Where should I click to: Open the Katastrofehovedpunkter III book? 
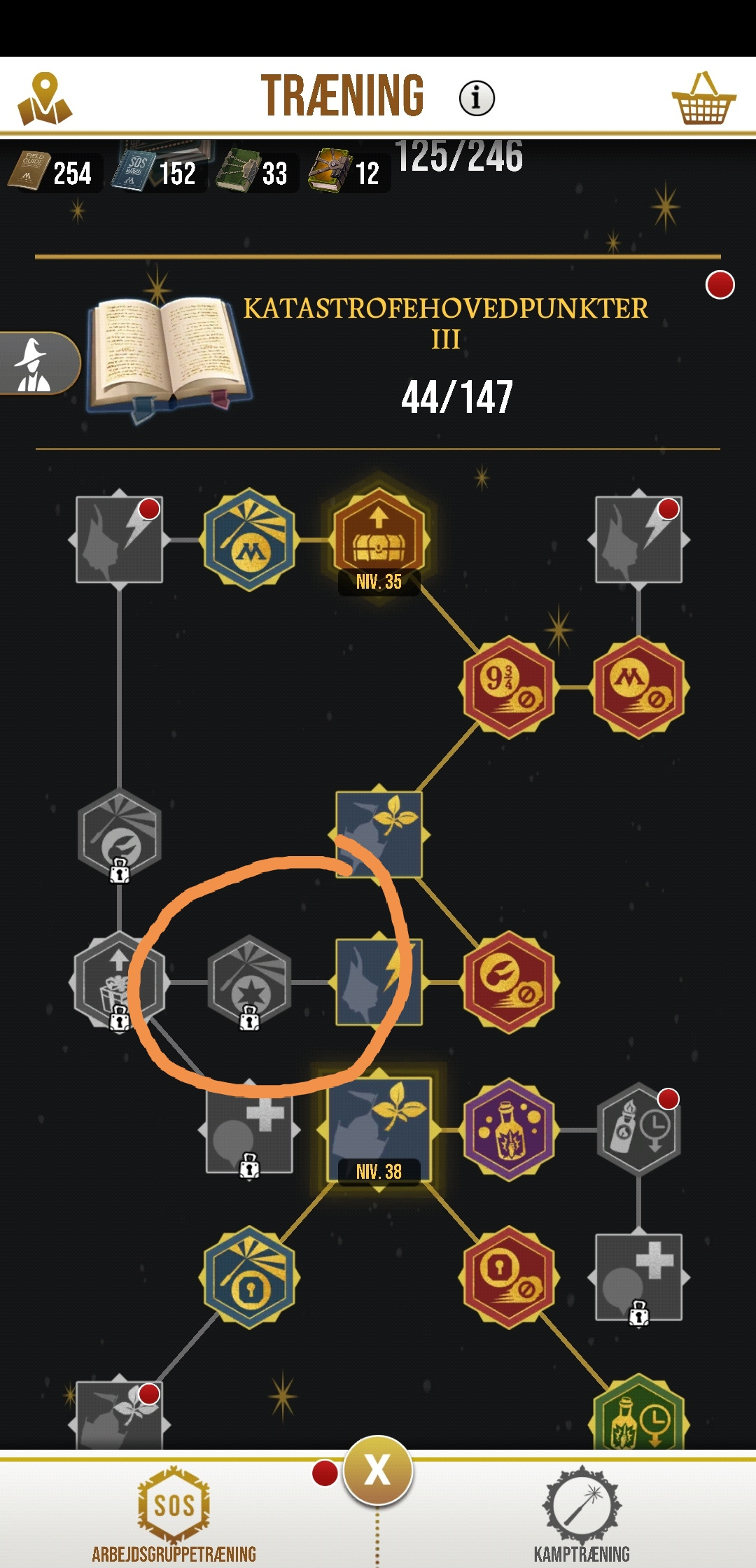click(x=168, y=358)
